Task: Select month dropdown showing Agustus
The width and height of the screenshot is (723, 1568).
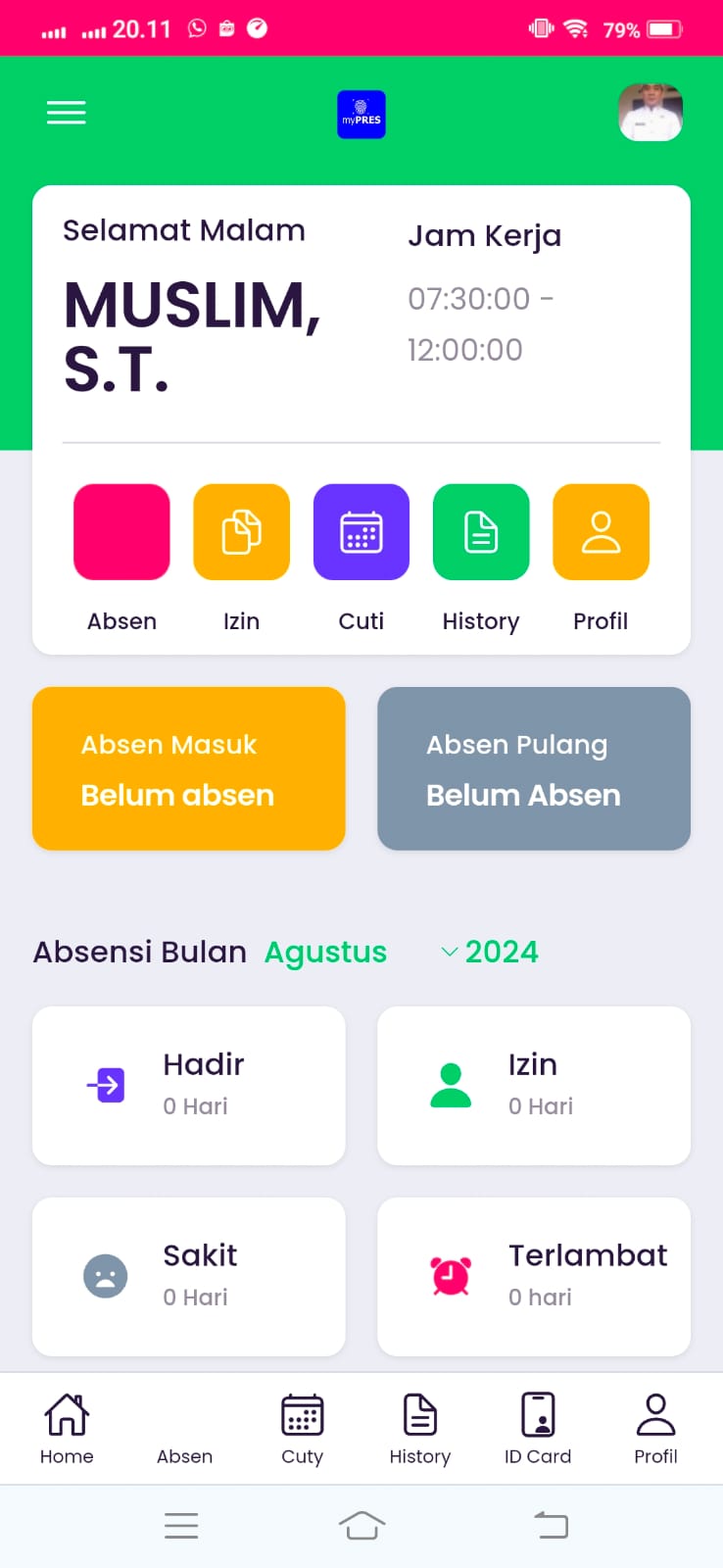Action: coord(326,952)
